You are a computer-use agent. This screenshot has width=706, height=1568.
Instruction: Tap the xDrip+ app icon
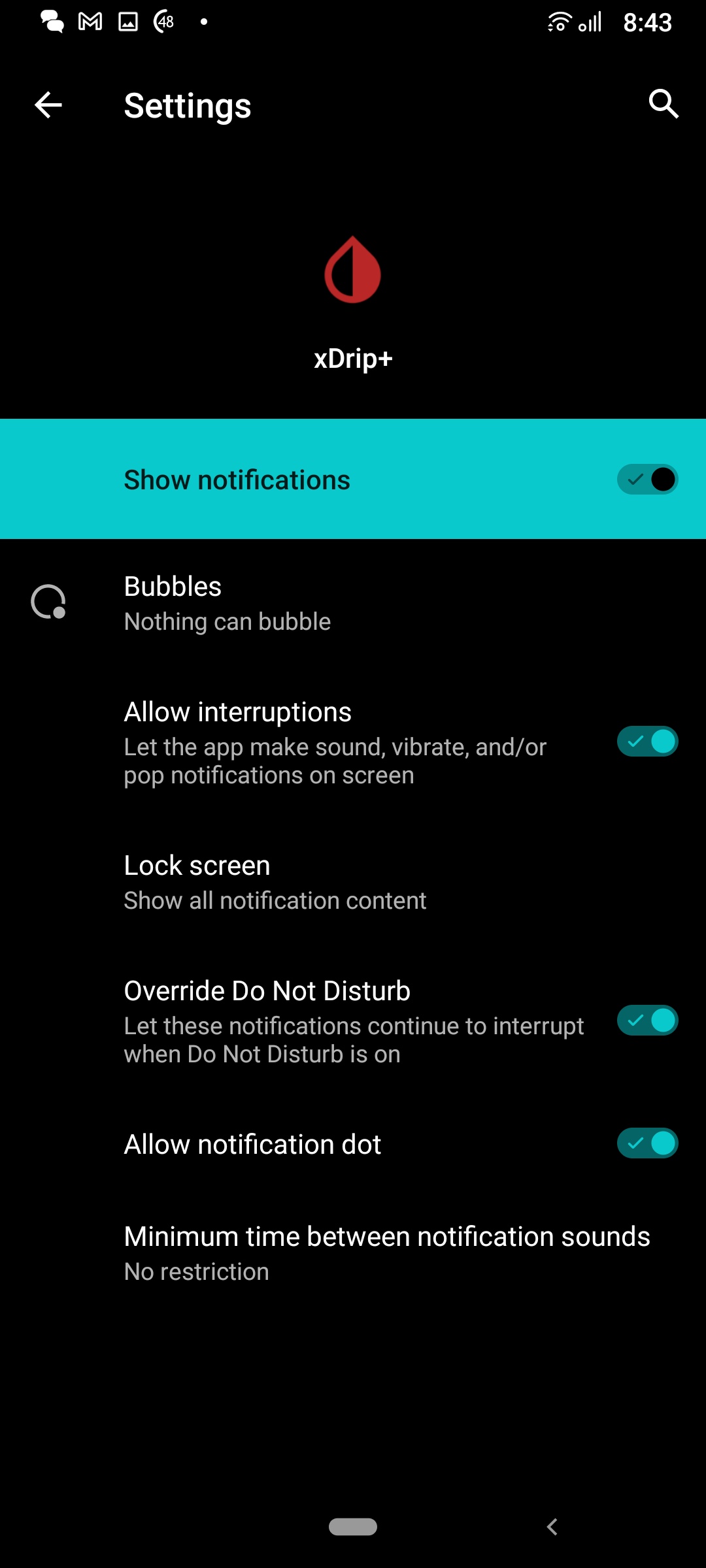(x=353, y=272)
